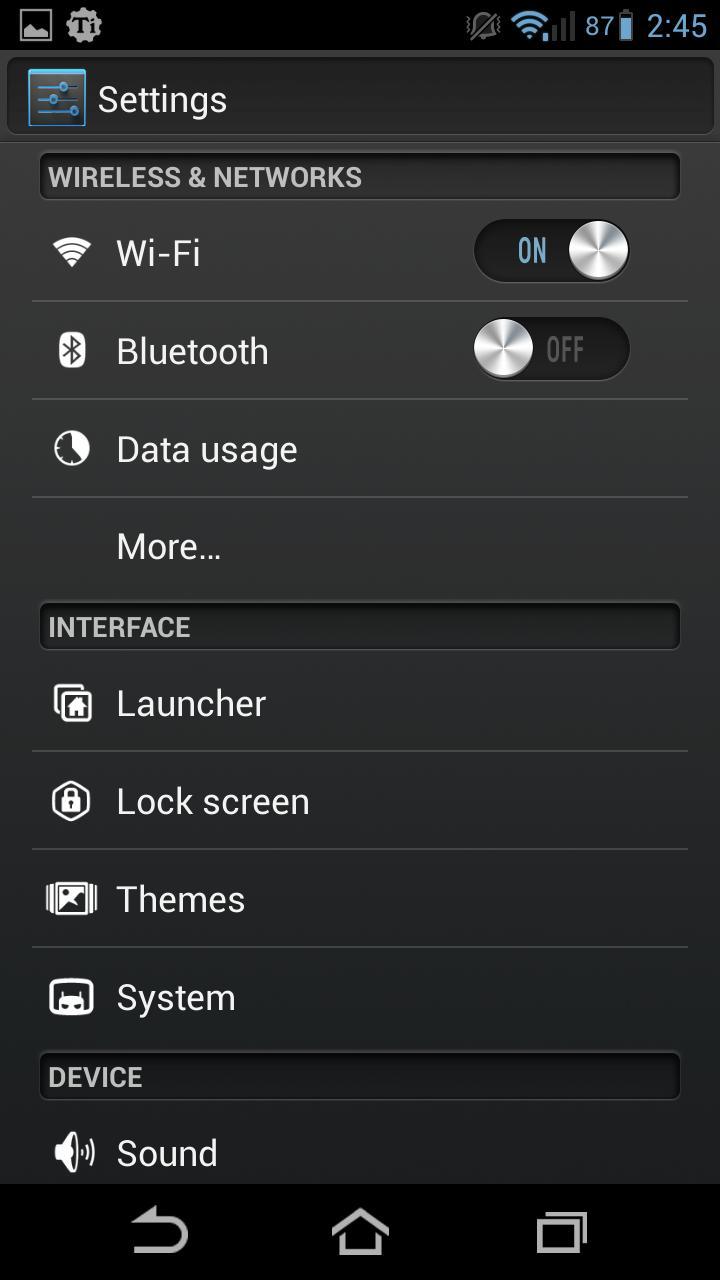The width and height of the screenshot is (720, 1280).
Task: Expand the More… wireless options
Action: (x=168, y=545)
